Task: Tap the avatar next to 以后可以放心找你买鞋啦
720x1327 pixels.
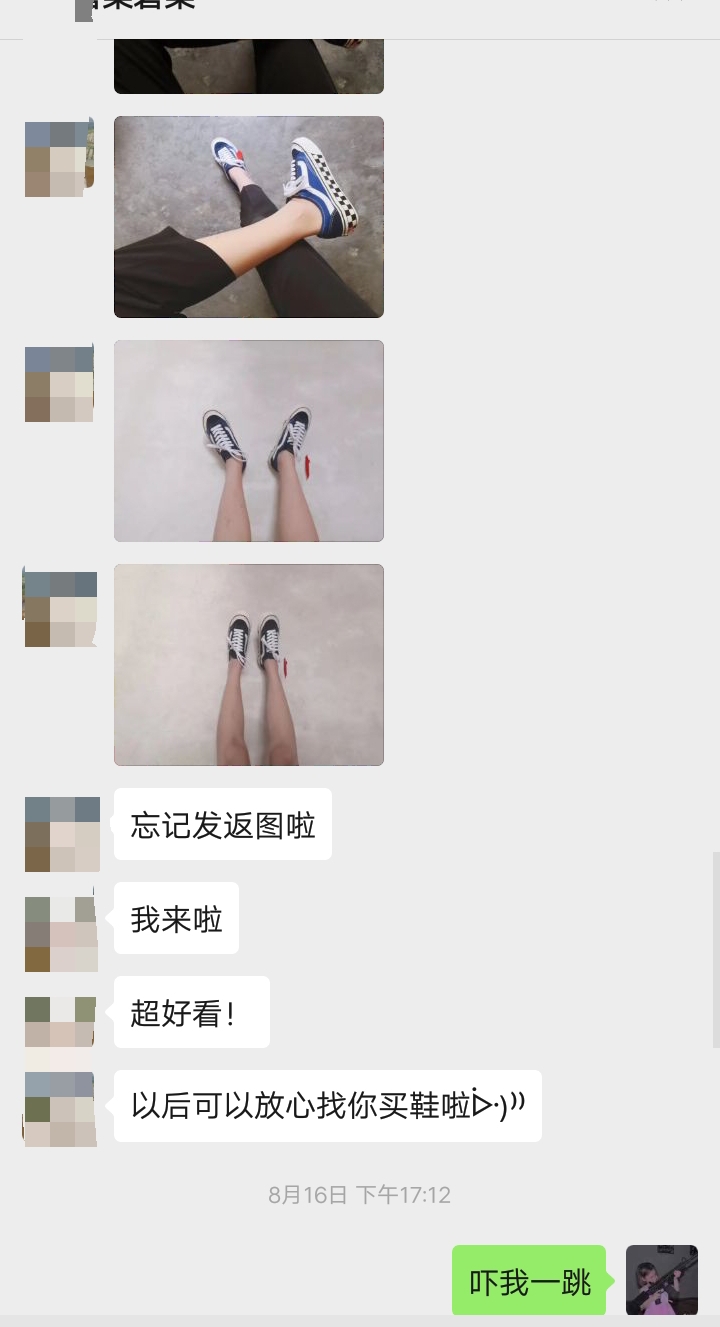Action: 60,1108
